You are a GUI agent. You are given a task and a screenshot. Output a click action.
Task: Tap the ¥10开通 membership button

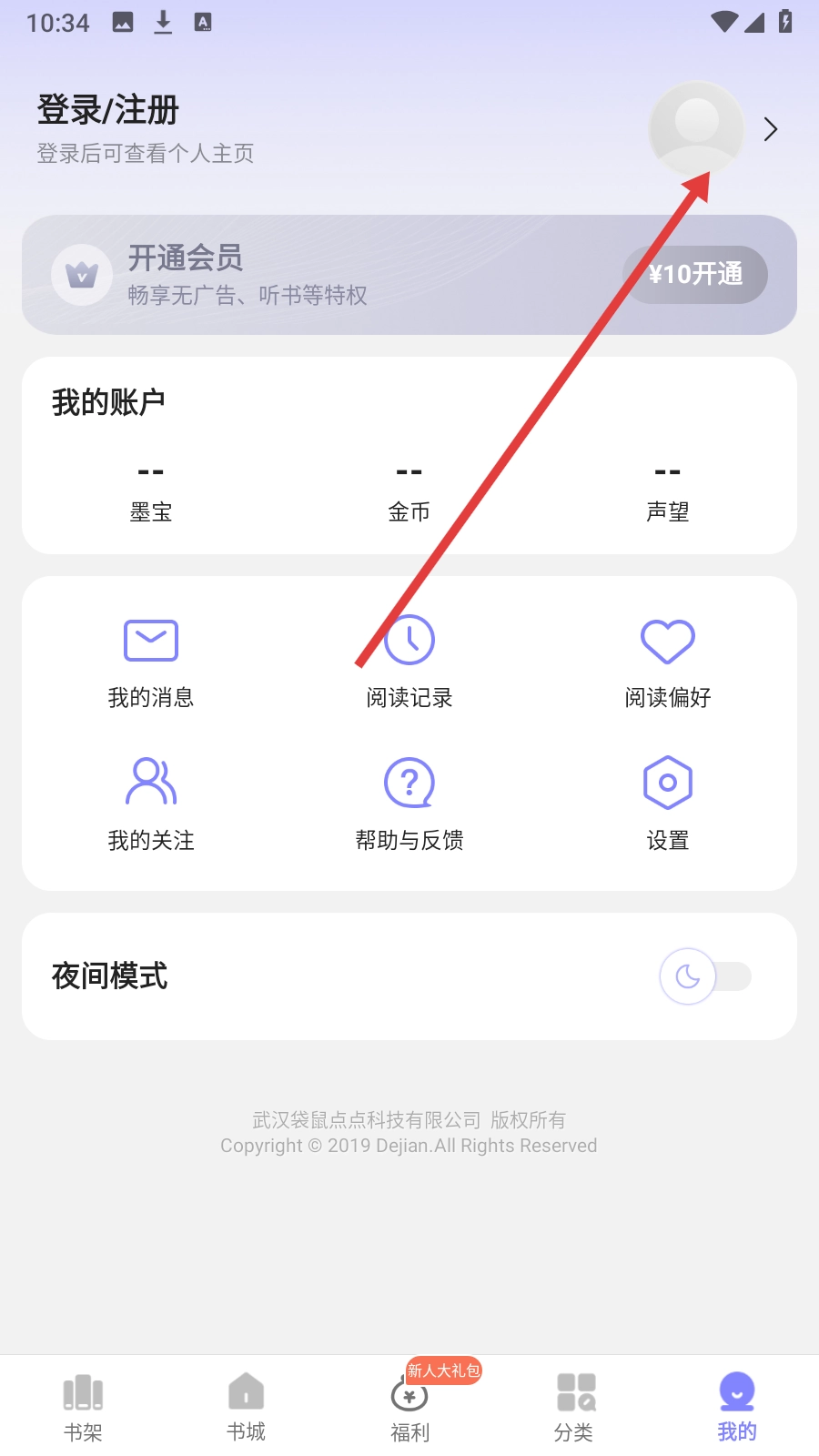pyautogui.click(x=695, y=274)
